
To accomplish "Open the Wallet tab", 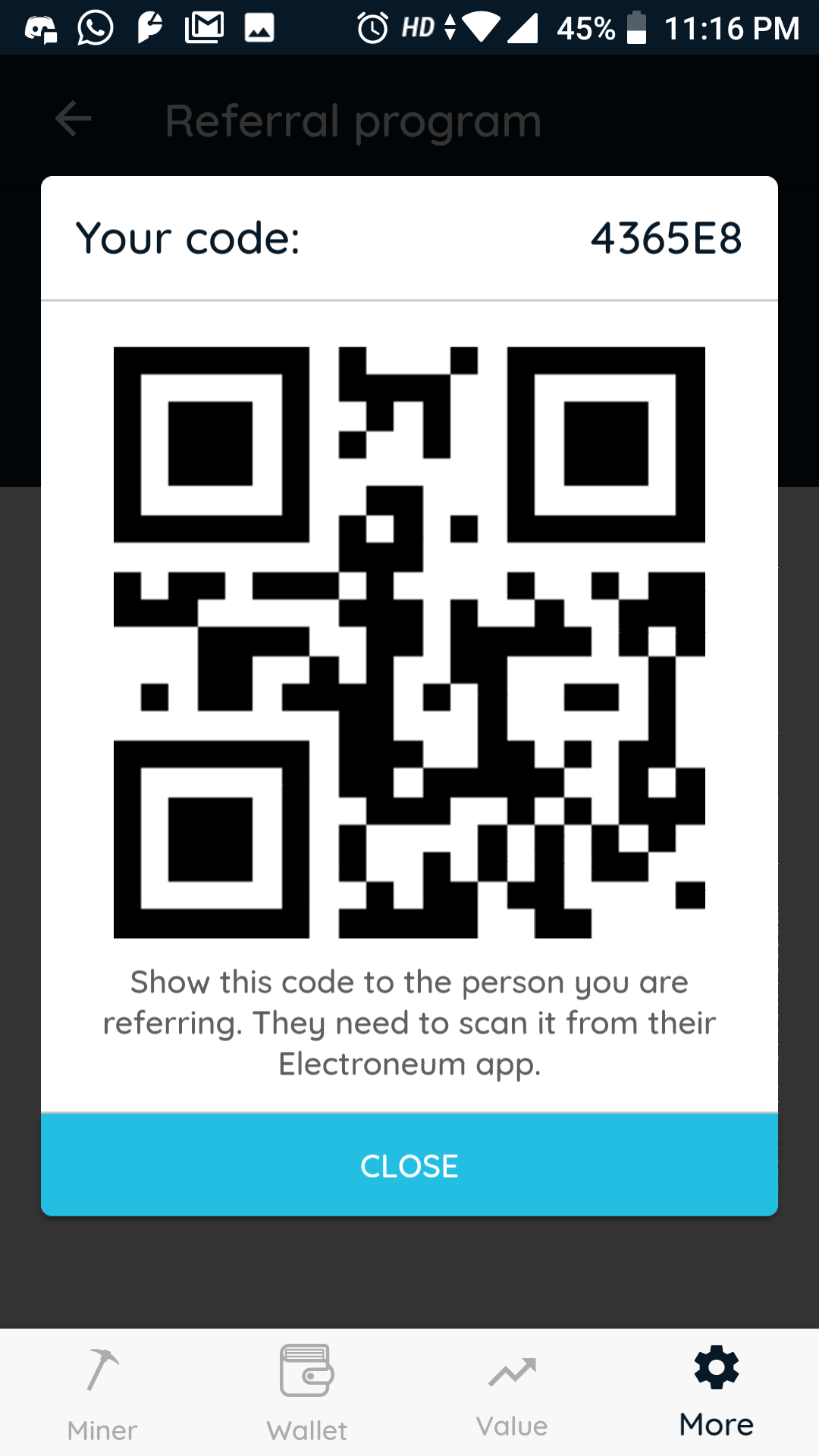I will point(307,1394).
